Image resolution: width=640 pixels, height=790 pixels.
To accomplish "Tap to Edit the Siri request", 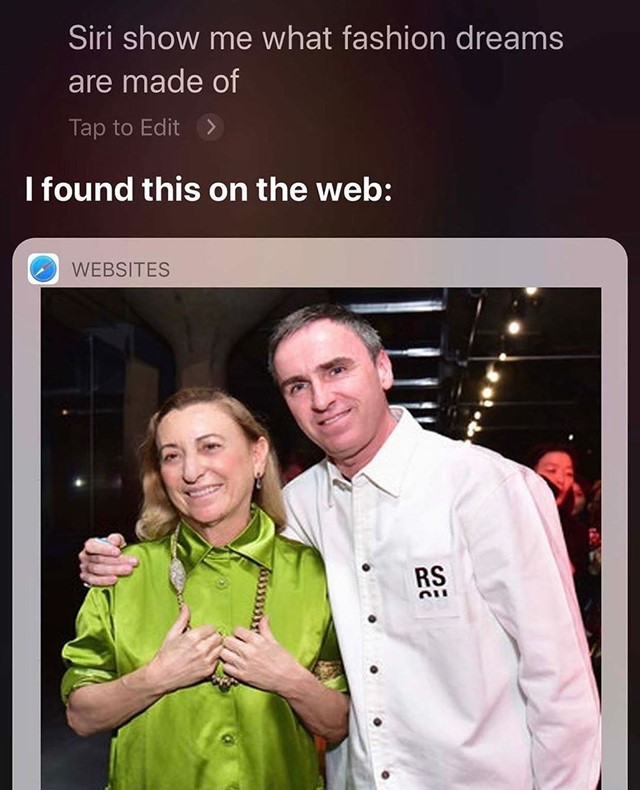I will pos(126,128).
